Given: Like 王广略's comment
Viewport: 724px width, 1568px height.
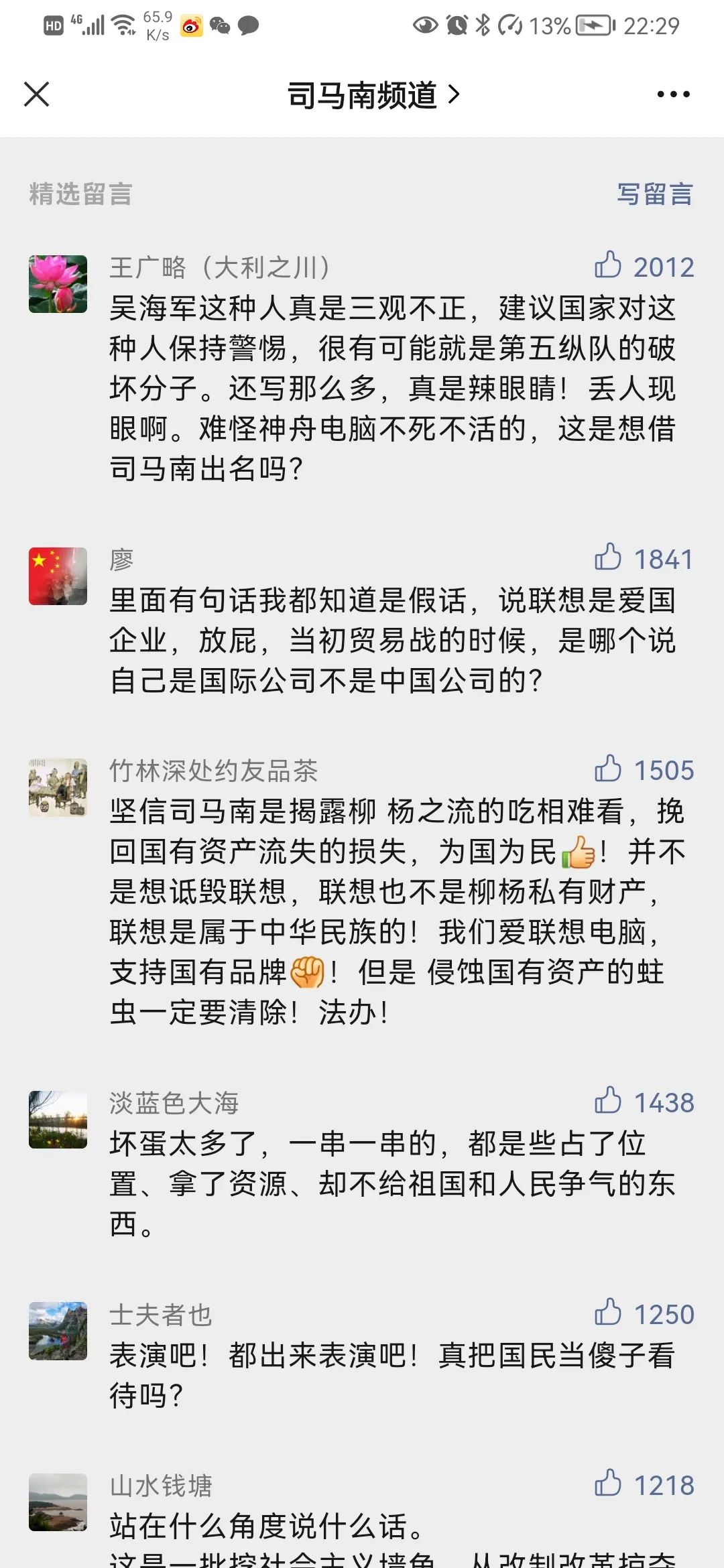Looking at the screenshot, I should 608,265.
